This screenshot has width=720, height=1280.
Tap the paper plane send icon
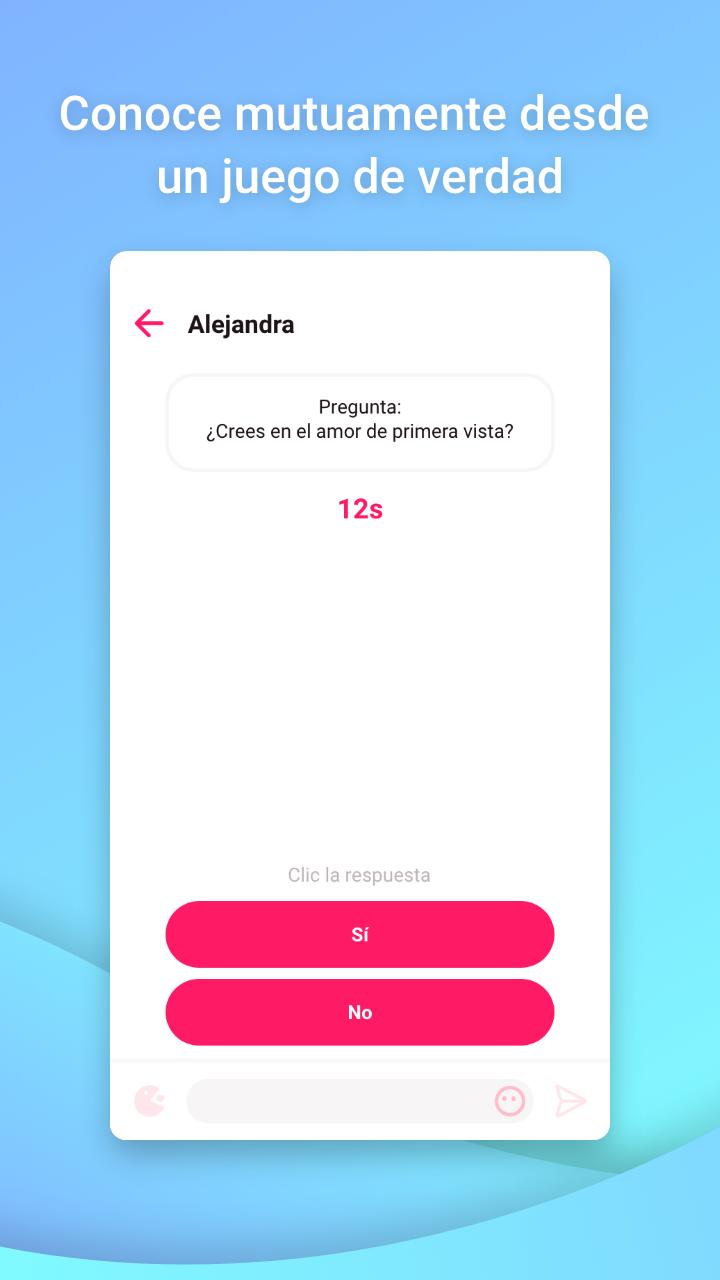571,1100
